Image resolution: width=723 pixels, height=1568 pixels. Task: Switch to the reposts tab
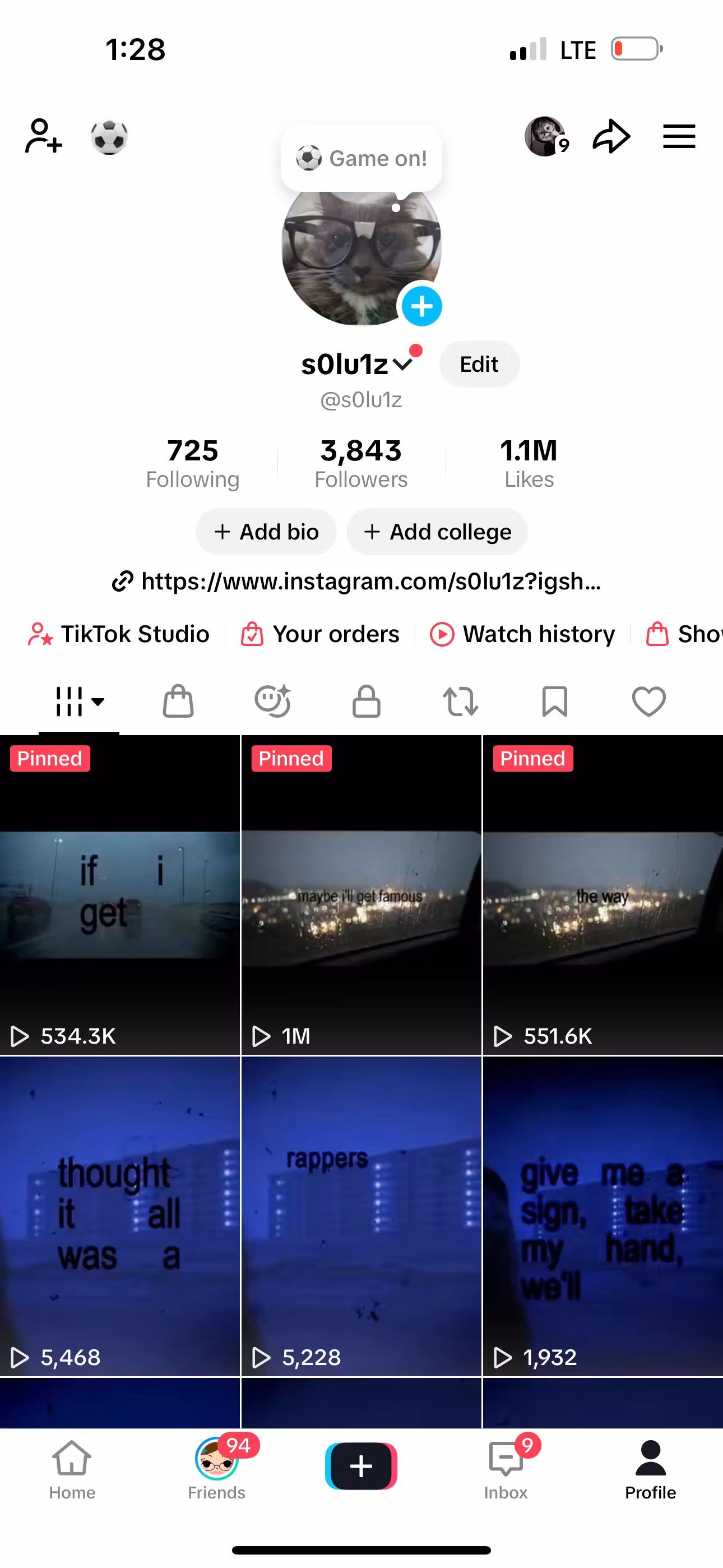(x=461, y=702)
